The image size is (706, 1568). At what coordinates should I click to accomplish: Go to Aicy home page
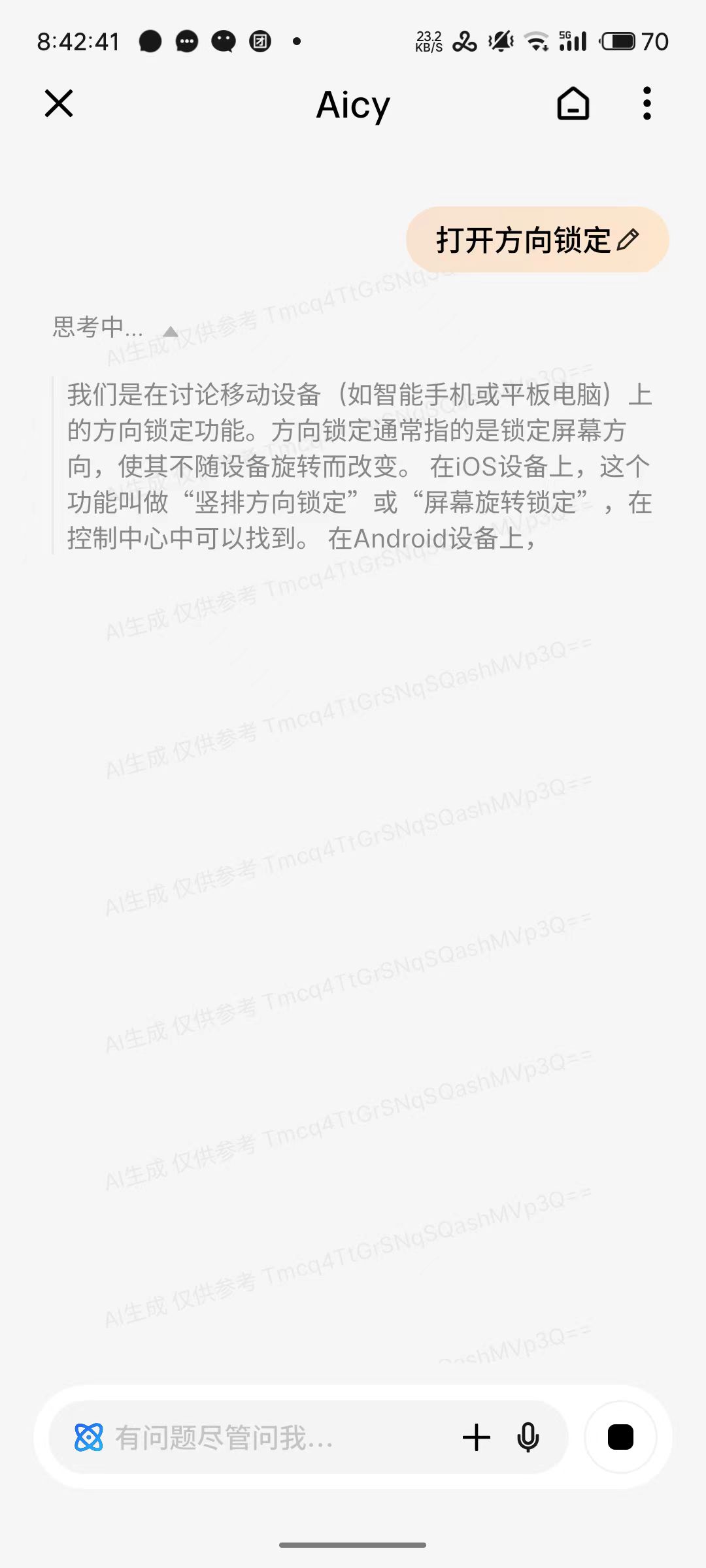point(573,104)
